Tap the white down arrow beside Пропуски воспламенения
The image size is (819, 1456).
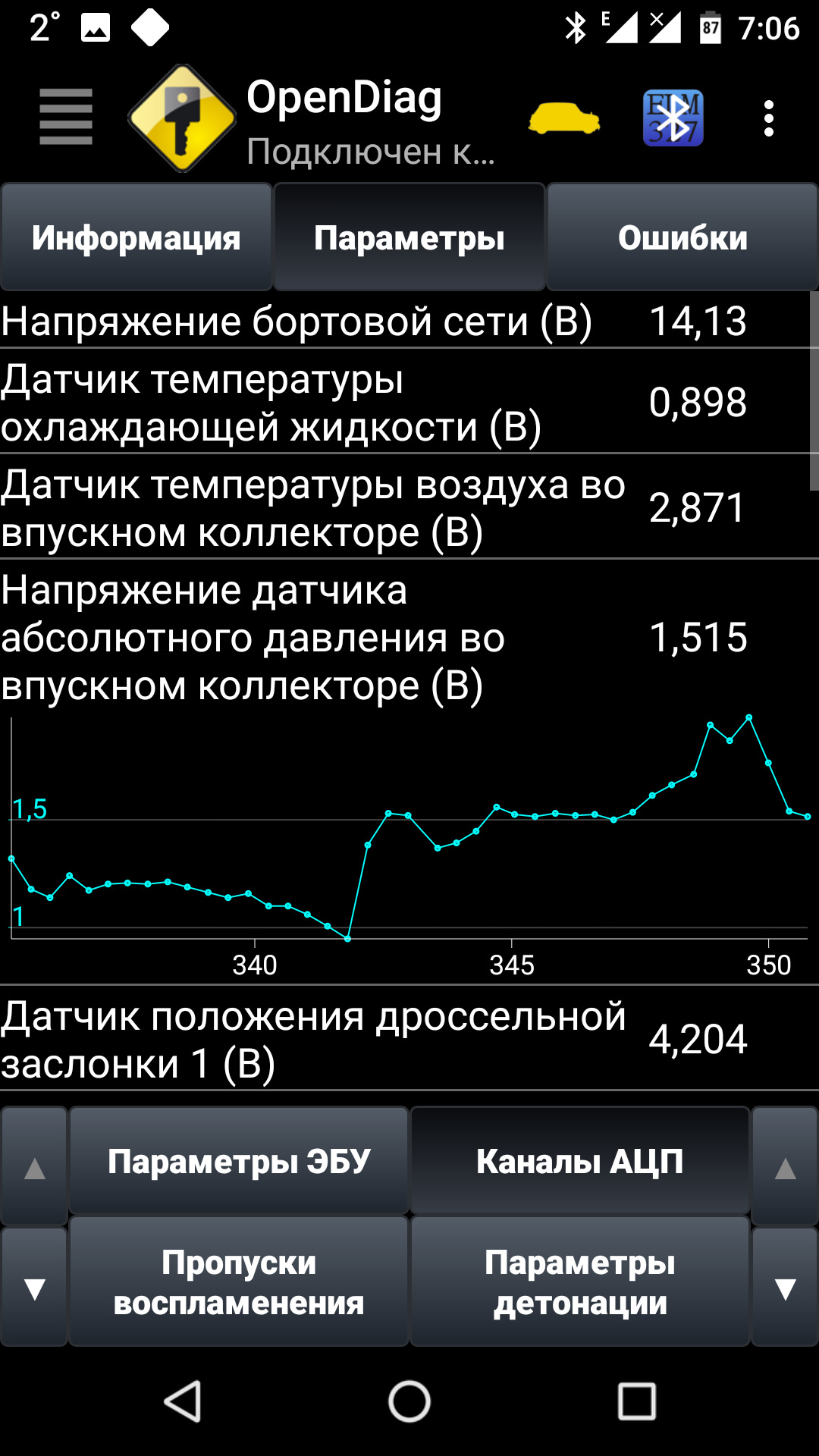35,1288
